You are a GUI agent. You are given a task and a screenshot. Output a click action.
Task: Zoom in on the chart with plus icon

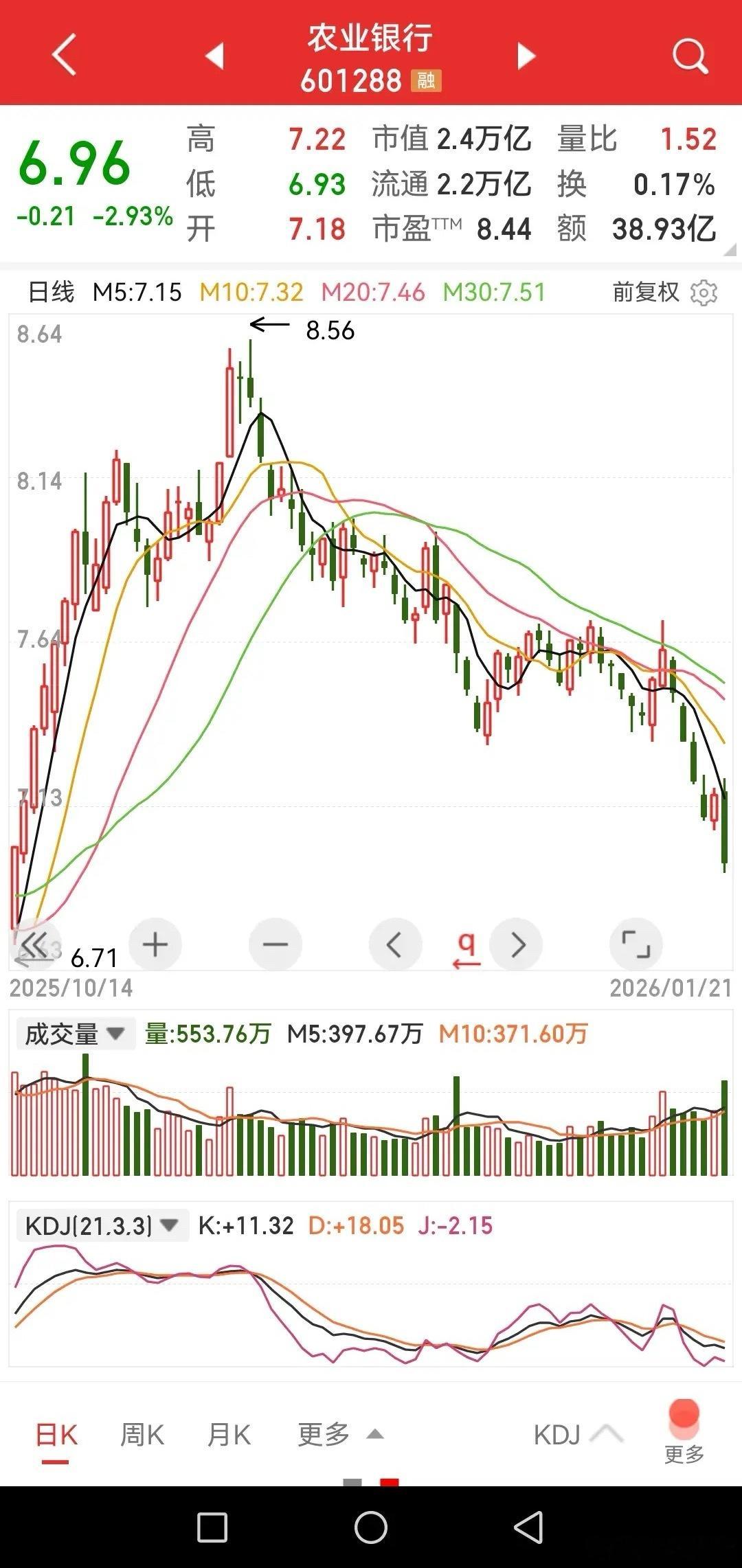coord(155,944)
